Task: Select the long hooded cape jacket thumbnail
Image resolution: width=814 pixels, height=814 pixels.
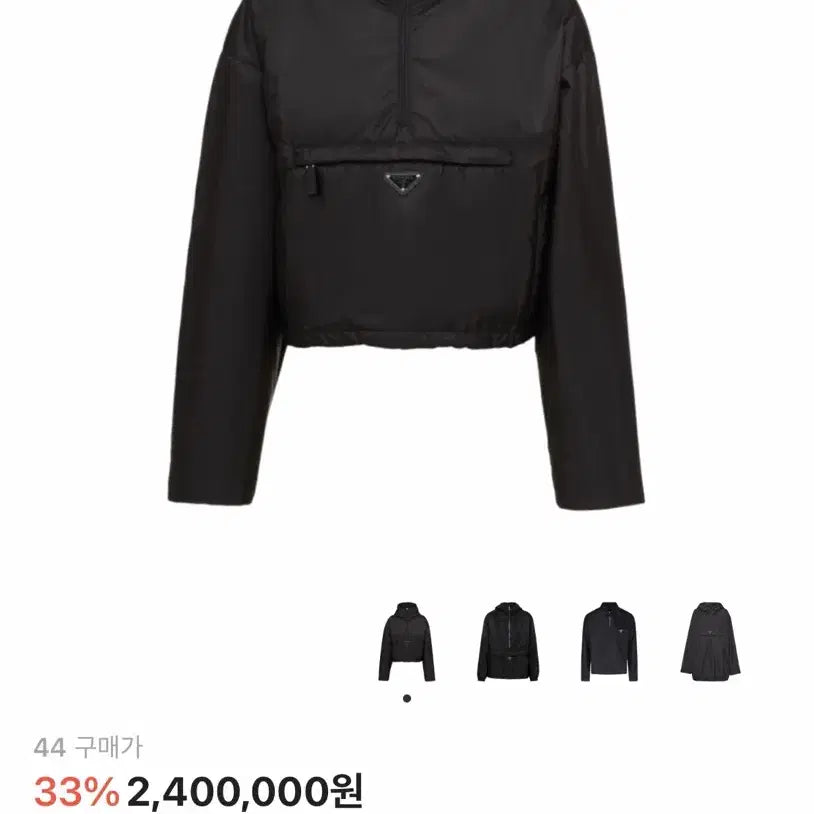Action: [x=708, y=641]
